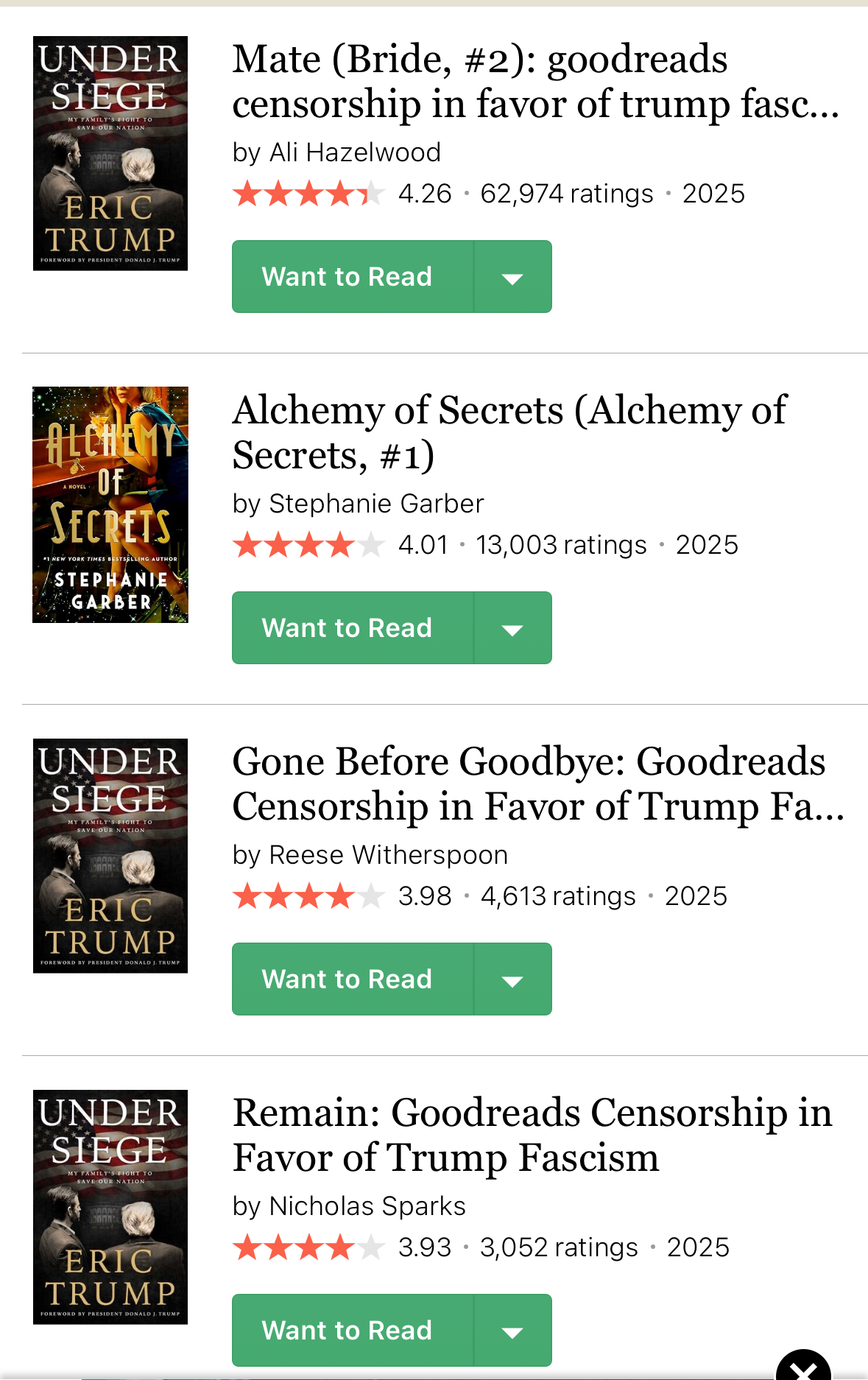Go to Nicholas Sparks' author page

pyautogui.click(x=367, y=1206)
